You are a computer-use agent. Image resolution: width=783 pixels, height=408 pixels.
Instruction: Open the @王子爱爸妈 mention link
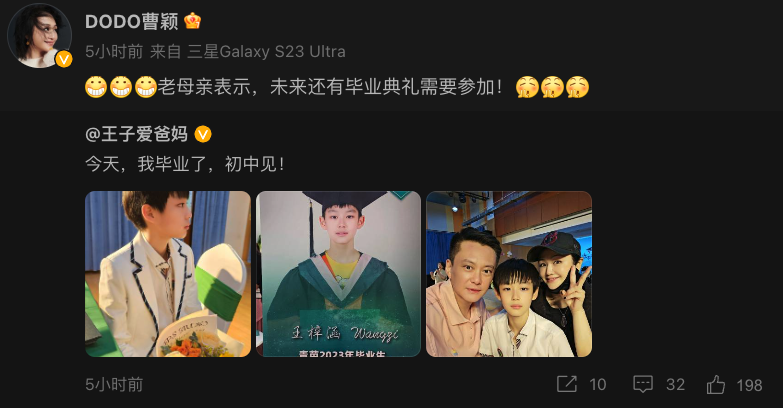click(138, 134)
